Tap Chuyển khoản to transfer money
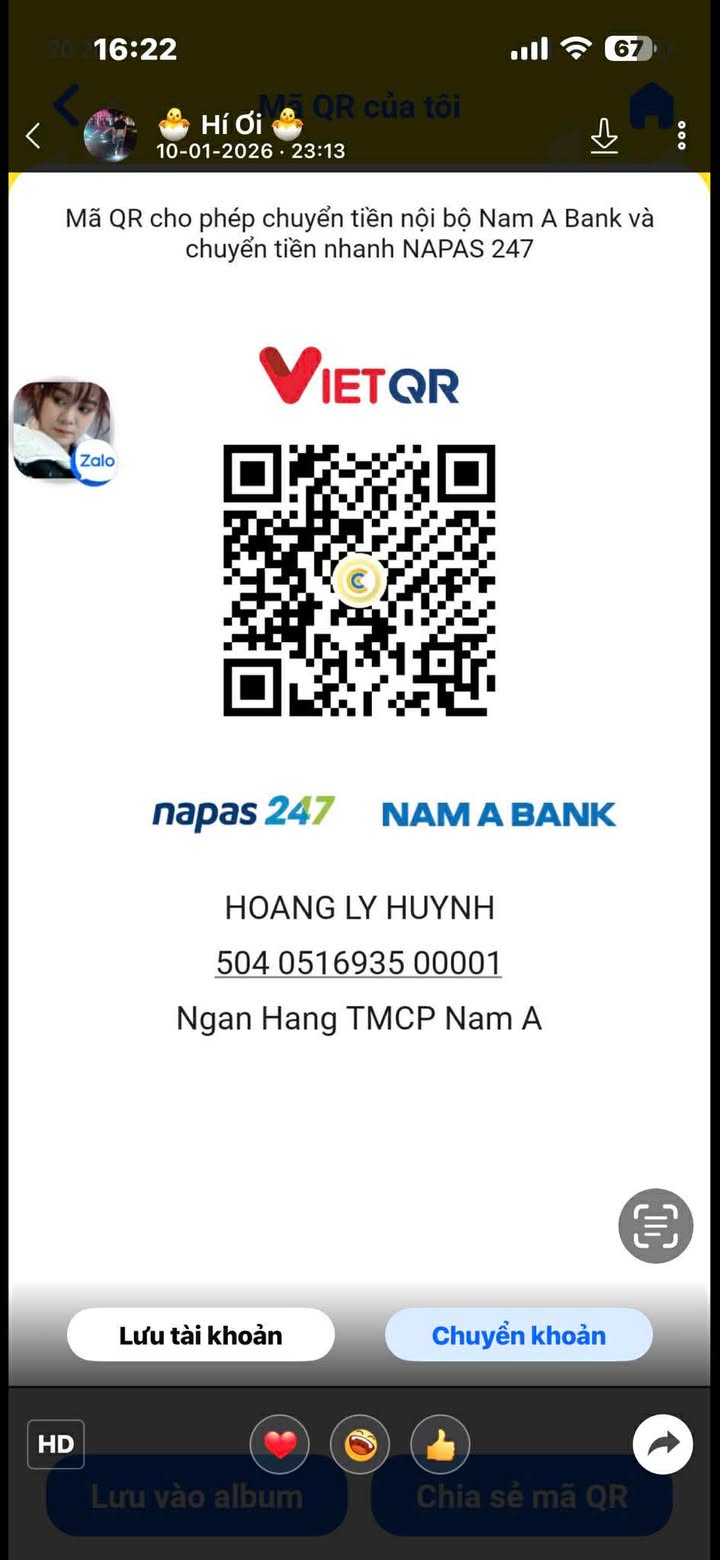This screenshot has height=1560, width=720. [518, 1335]
